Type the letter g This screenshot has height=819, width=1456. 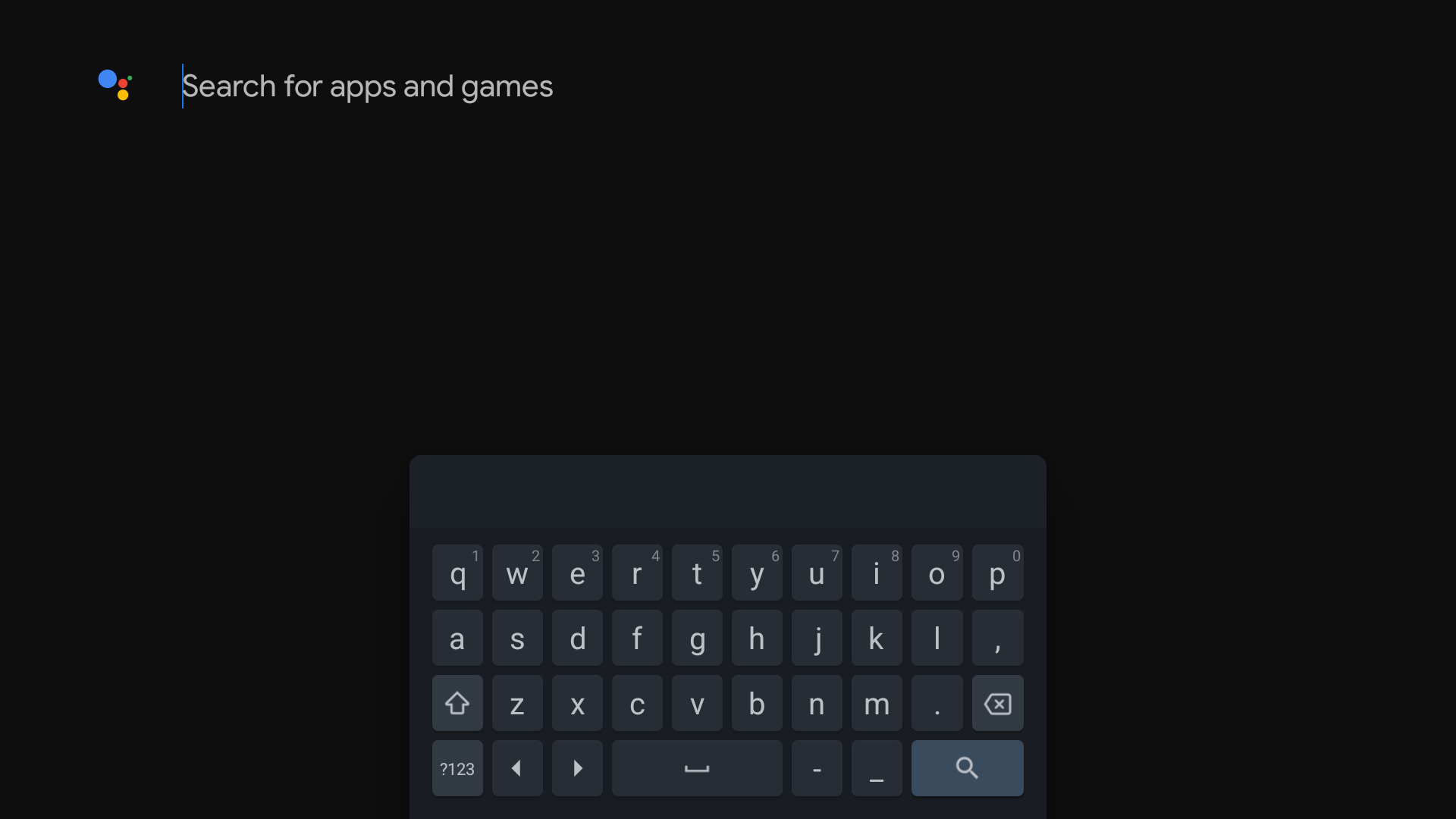tap(697, 638)
